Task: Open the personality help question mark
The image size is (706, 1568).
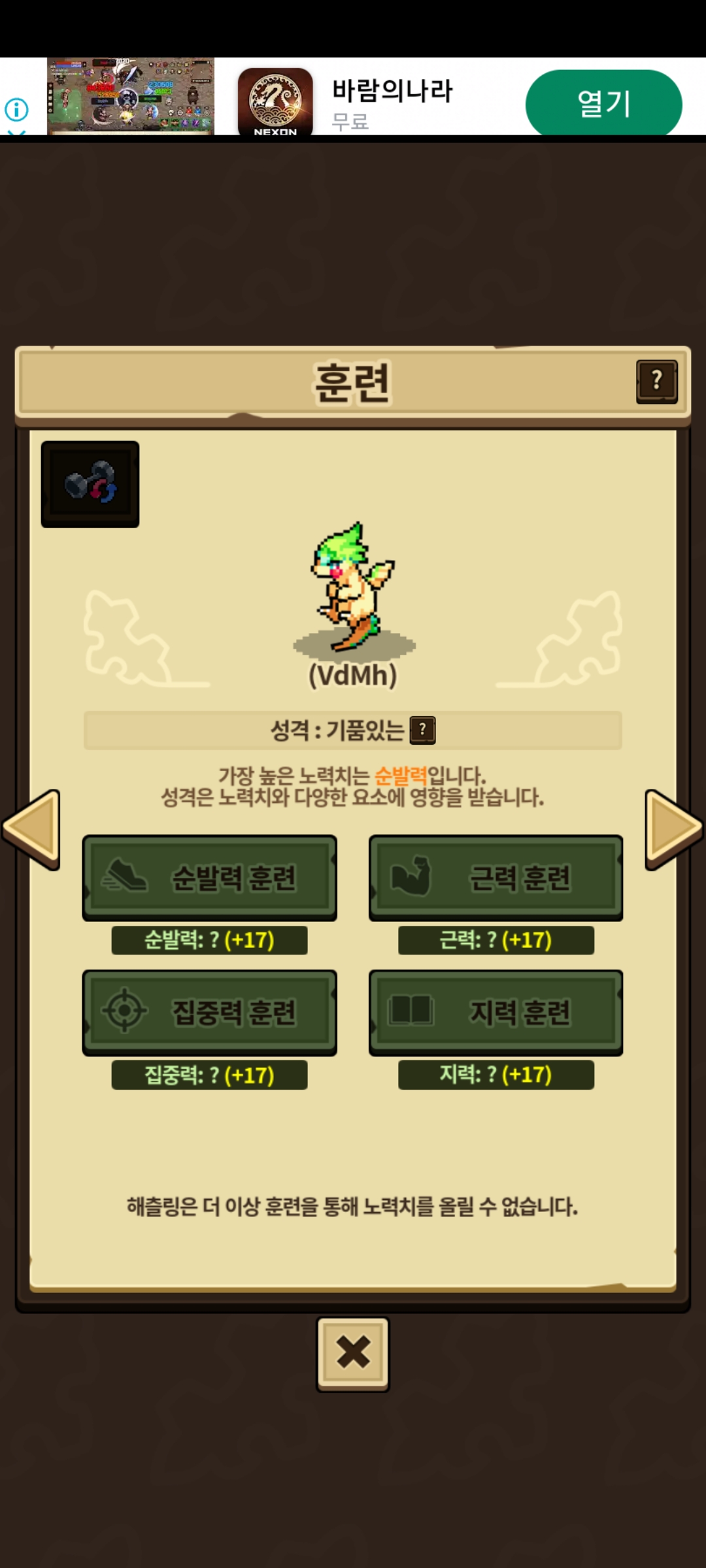Action: coord(422,730)
